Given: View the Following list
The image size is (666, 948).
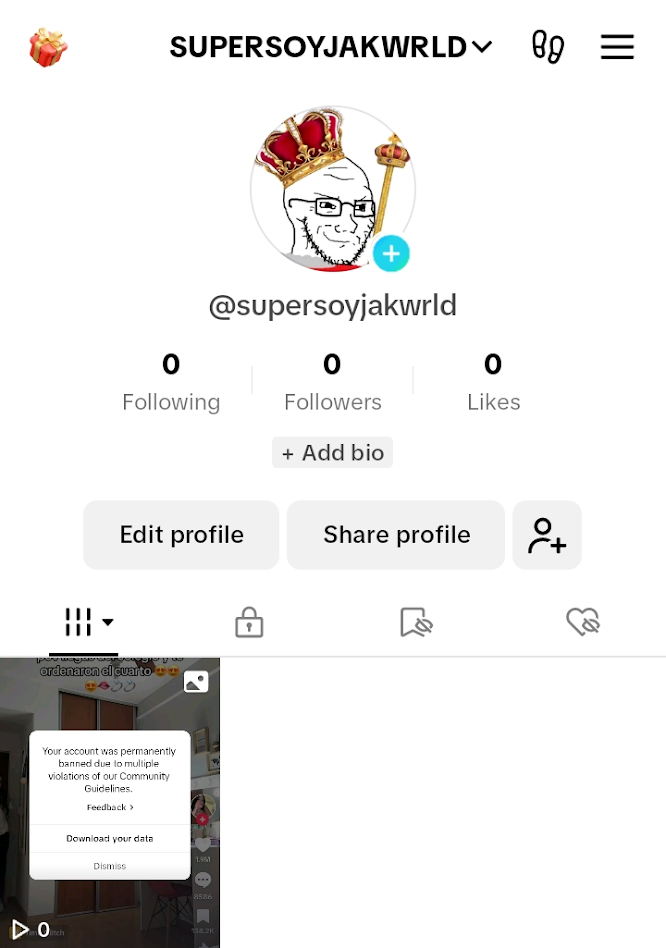Looking at the screenshot, I should point(171,382).
